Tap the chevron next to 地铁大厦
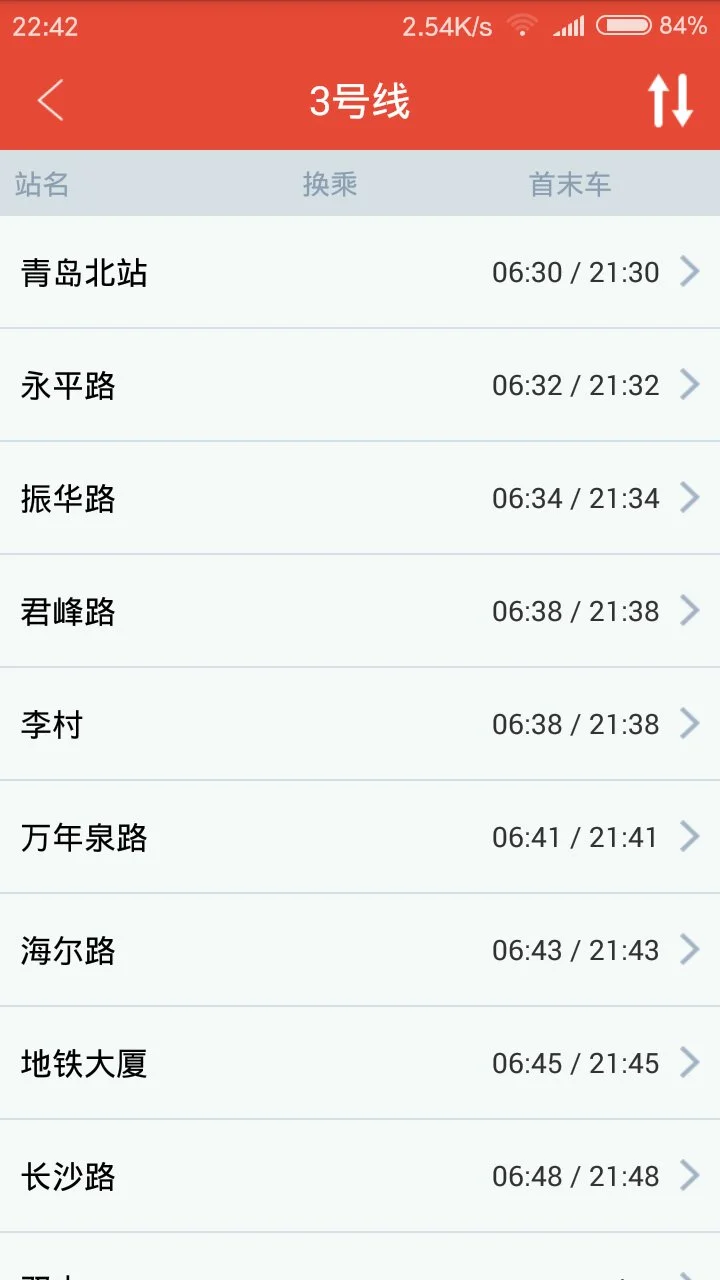 690,1062
